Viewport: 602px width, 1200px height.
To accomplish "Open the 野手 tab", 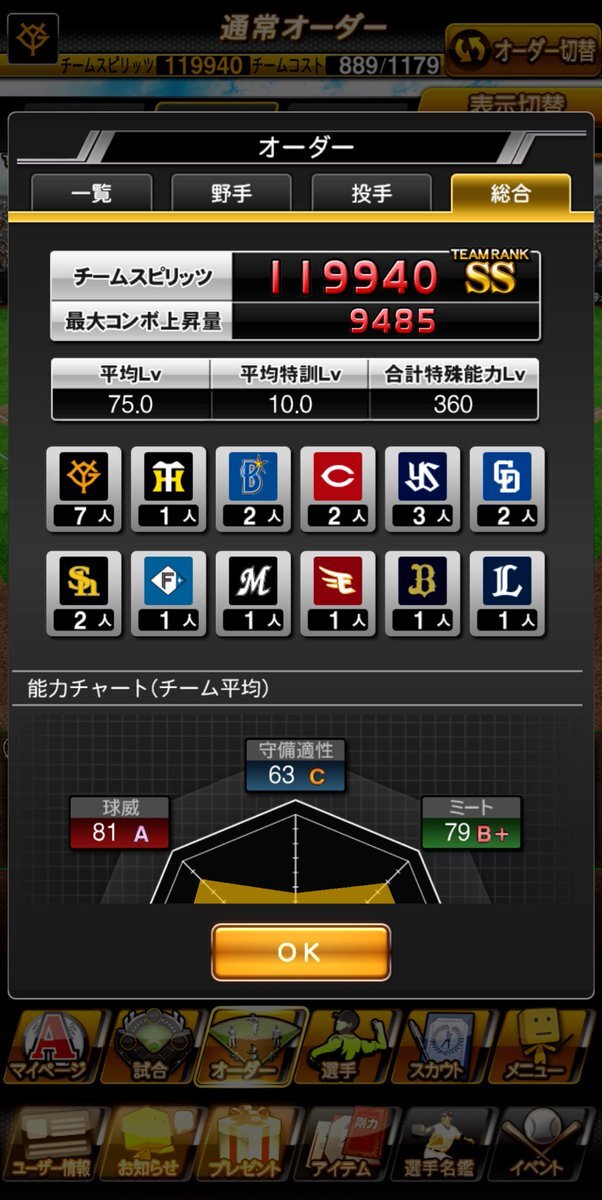I will [x=231, y=193].
